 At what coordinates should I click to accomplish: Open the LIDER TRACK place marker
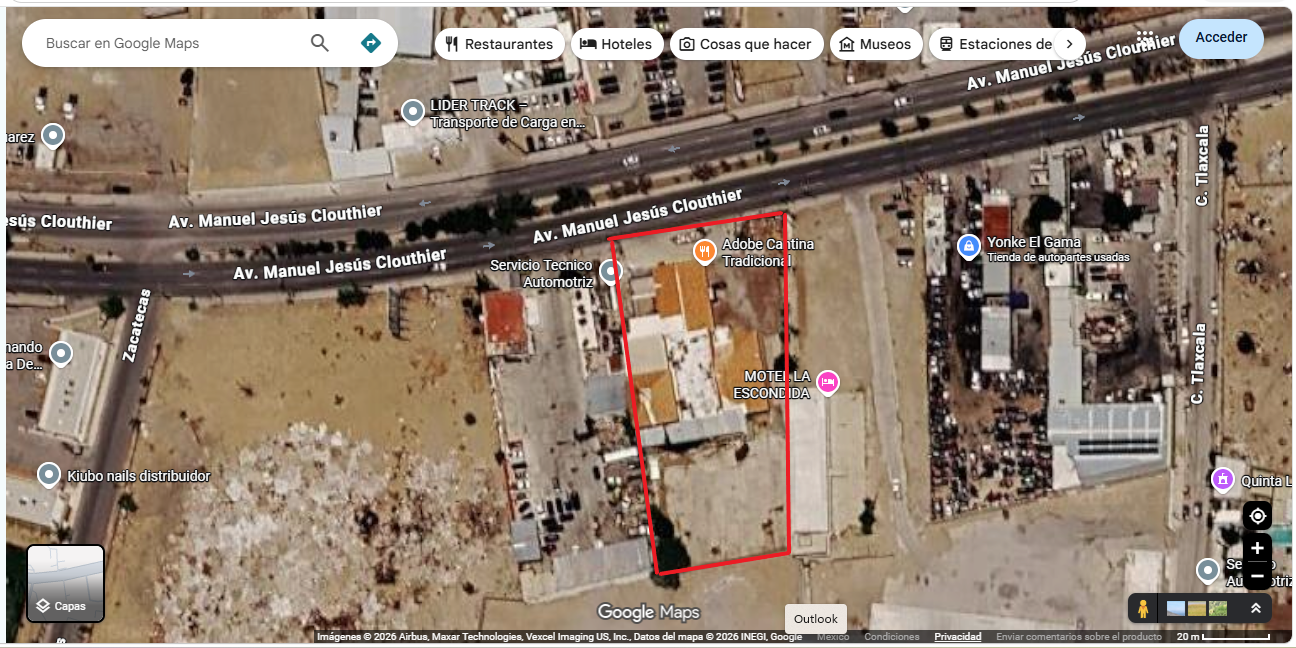point(412,111)
